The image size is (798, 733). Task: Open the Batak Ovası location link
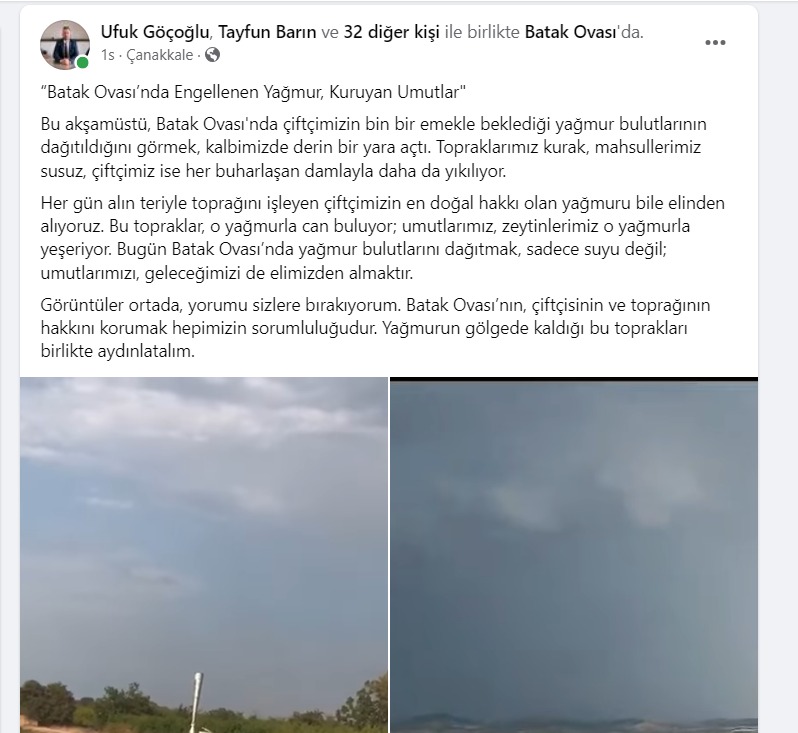[x=571, y=32]
